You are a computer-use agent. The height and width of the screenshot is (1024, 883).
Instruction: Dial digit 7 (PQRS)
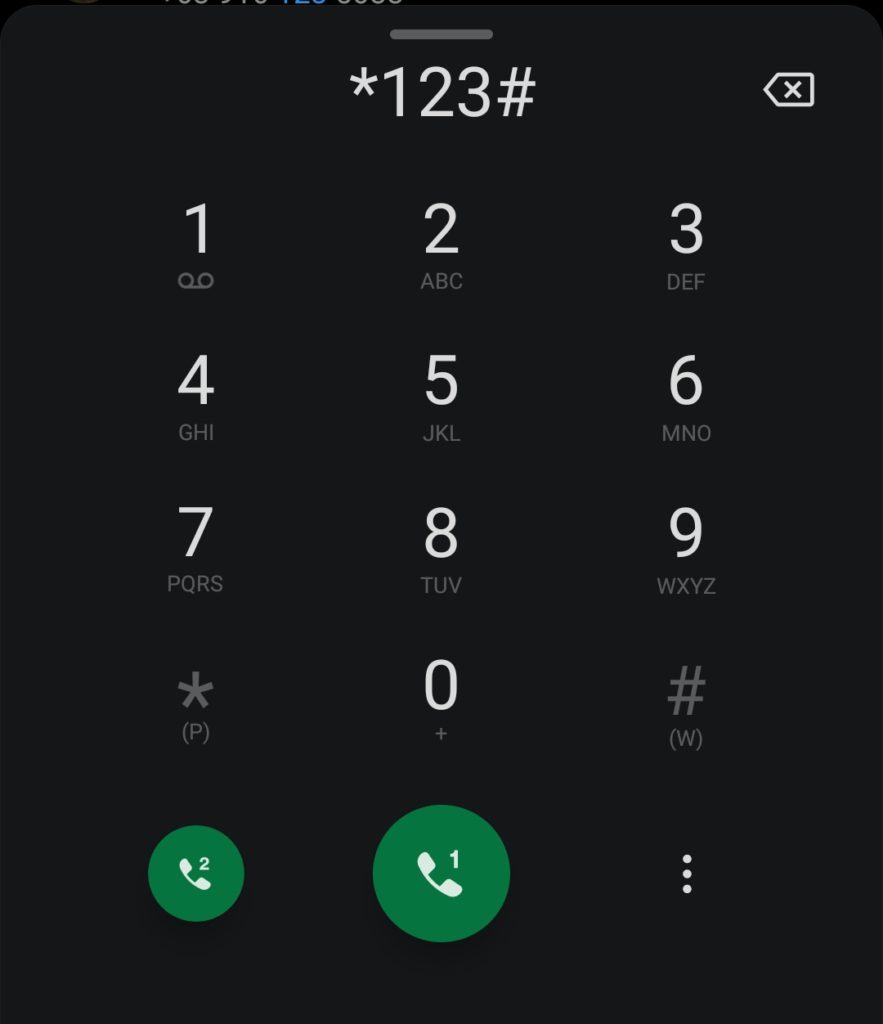[196, 547]
